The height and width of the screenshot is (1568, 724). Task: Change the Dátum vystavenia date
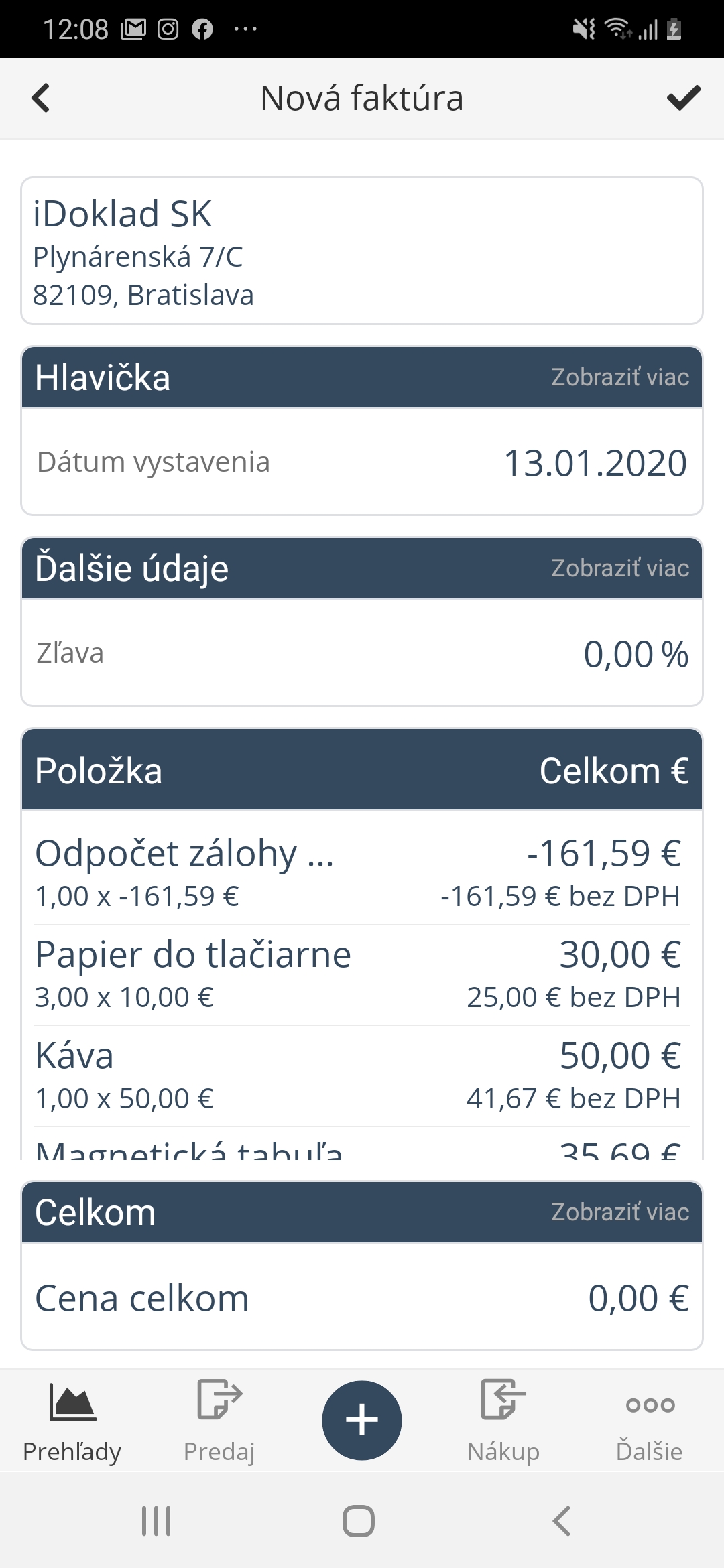coord(594,463)
